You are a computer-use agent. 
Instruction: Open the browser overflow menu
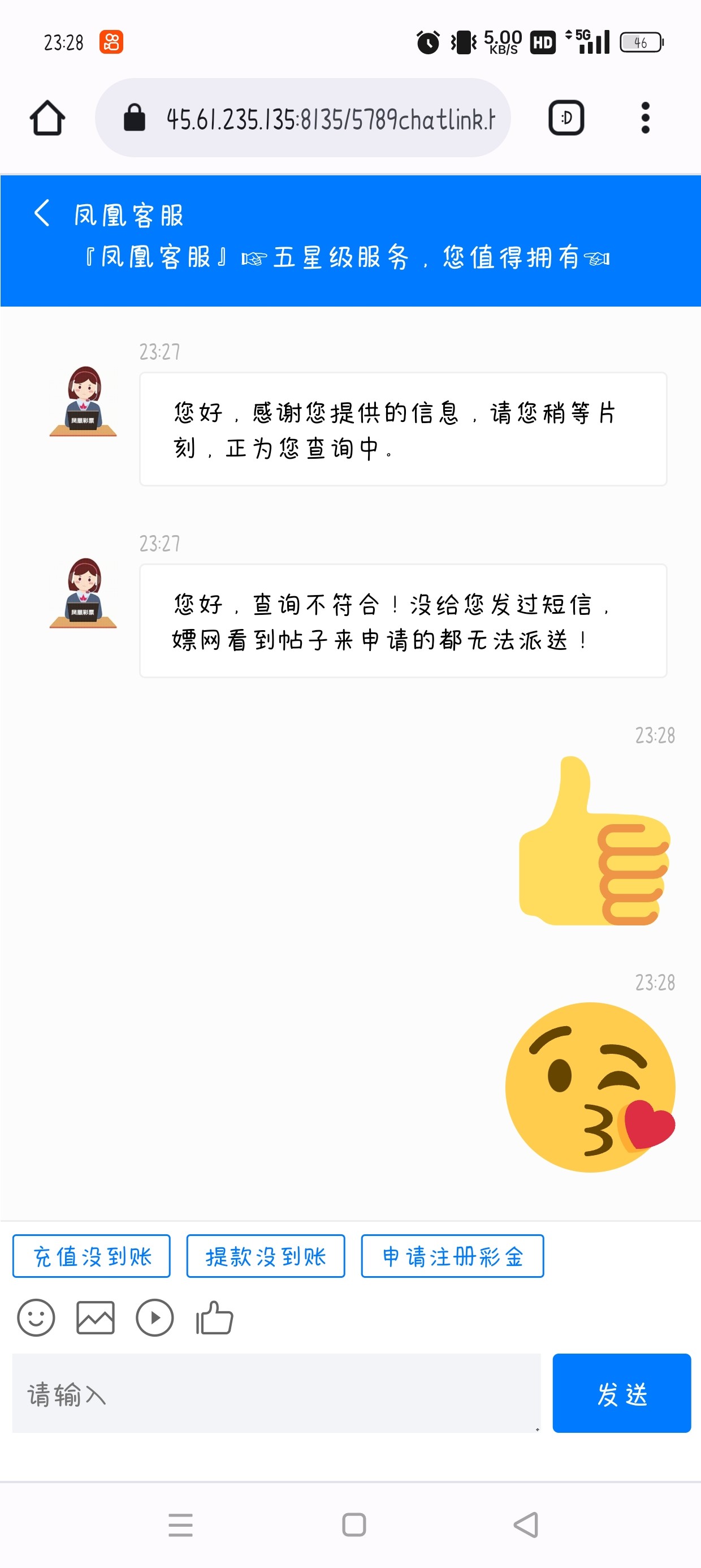645,118
